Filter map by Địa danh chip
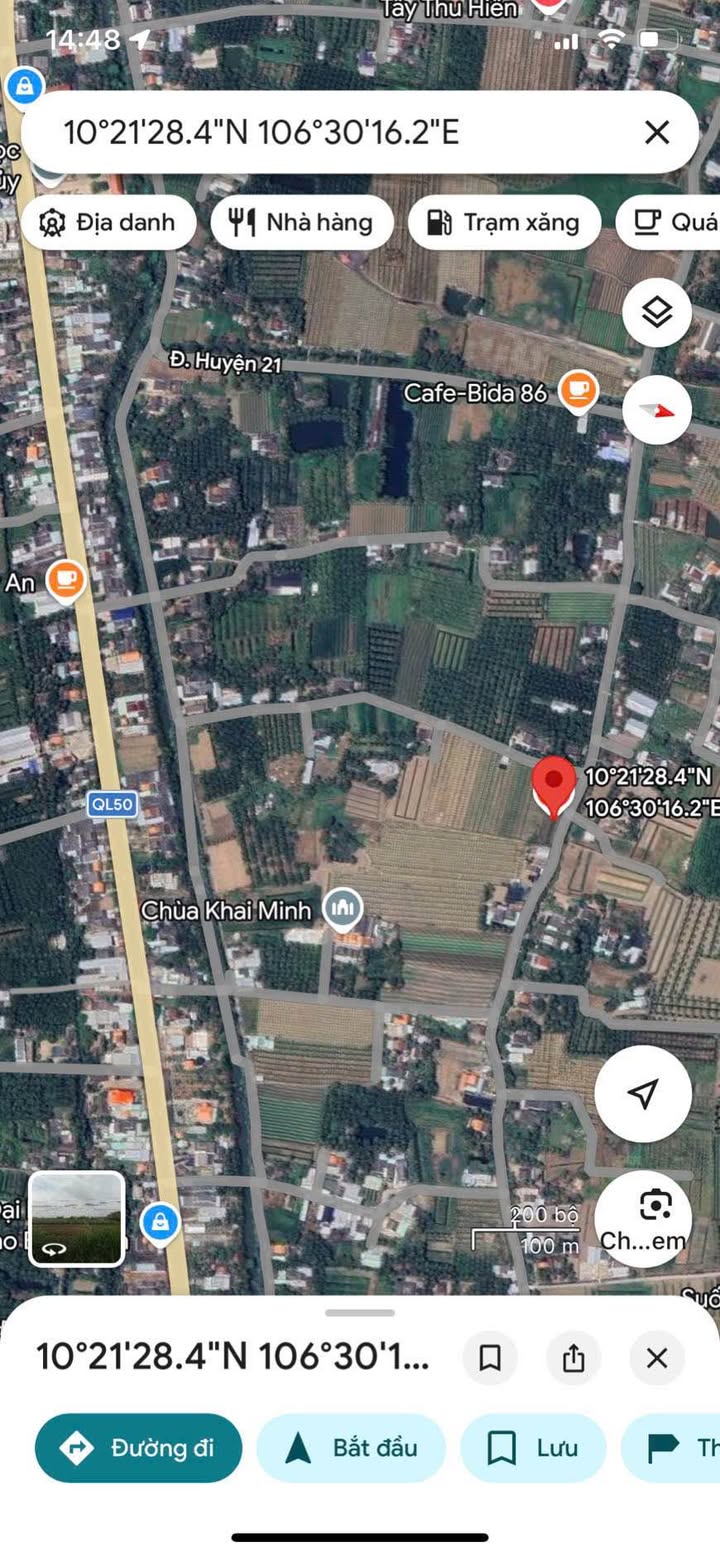720x1556 pixels. tap(107, 222)
